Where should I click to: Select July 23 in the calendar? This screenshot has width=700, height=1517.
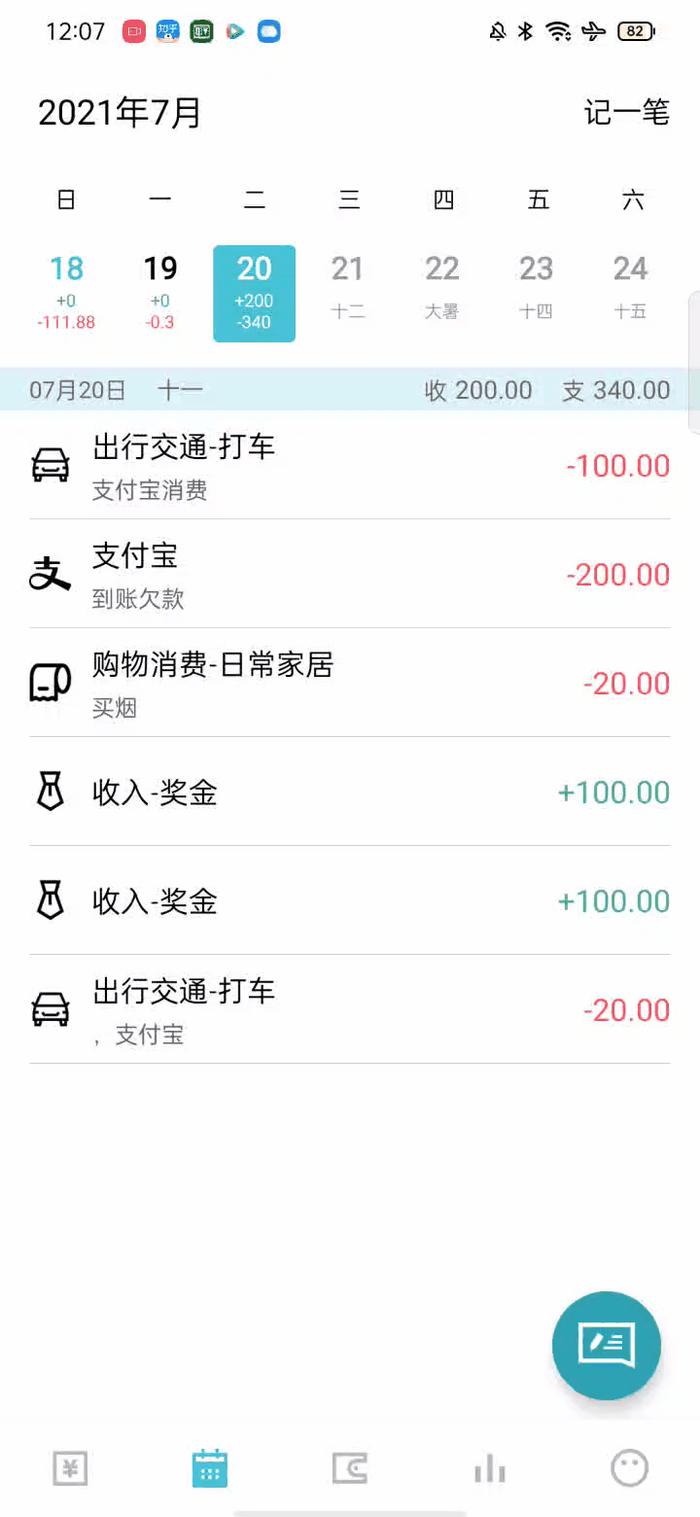[536, 292]
